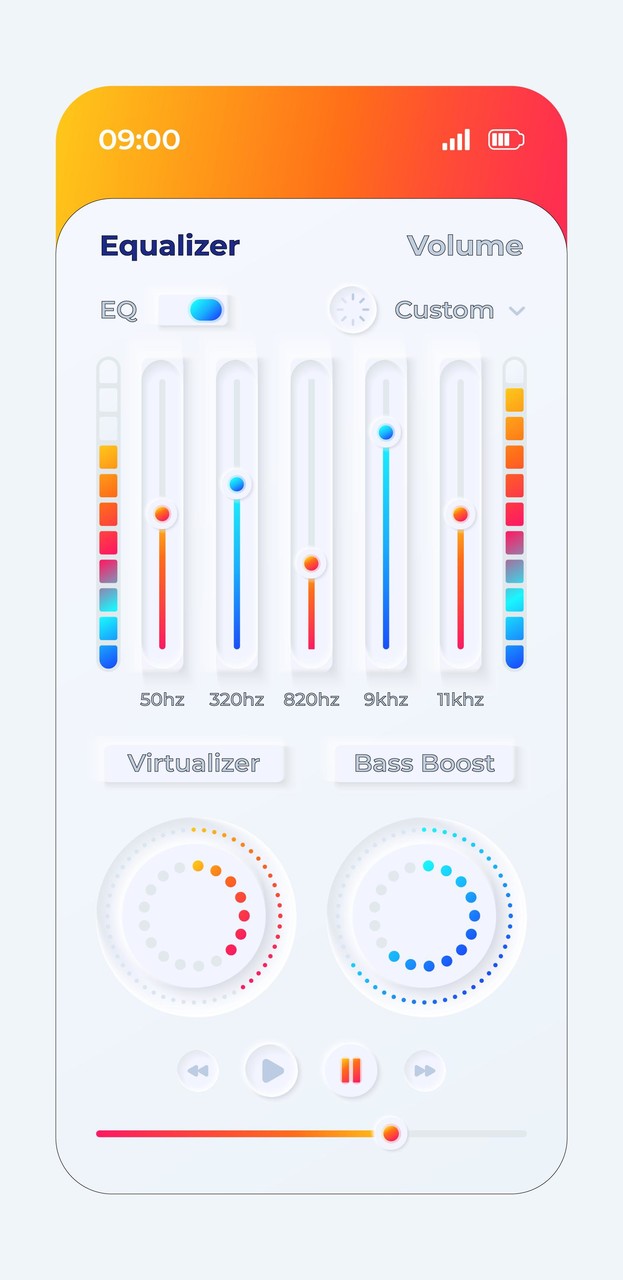Tap the 11khz band slider
This screenshot has width=623, height=1280.
460,514
